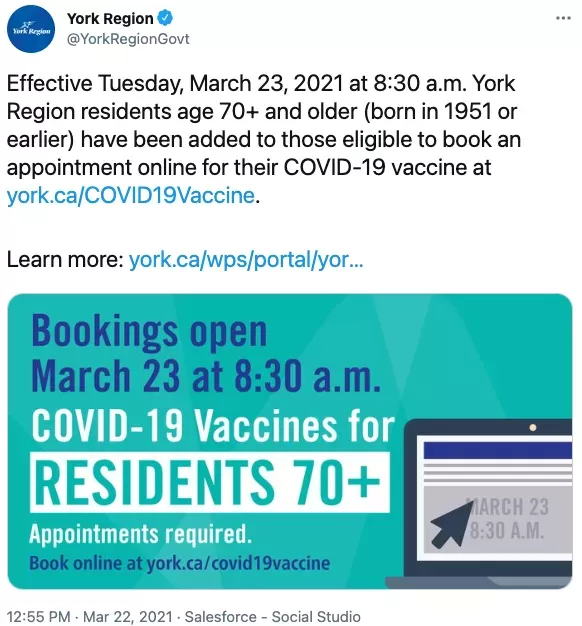Viewport: 582px width, 626px height.
Task: Open the Salesforce - Social Studio source link
Action: 273,616
